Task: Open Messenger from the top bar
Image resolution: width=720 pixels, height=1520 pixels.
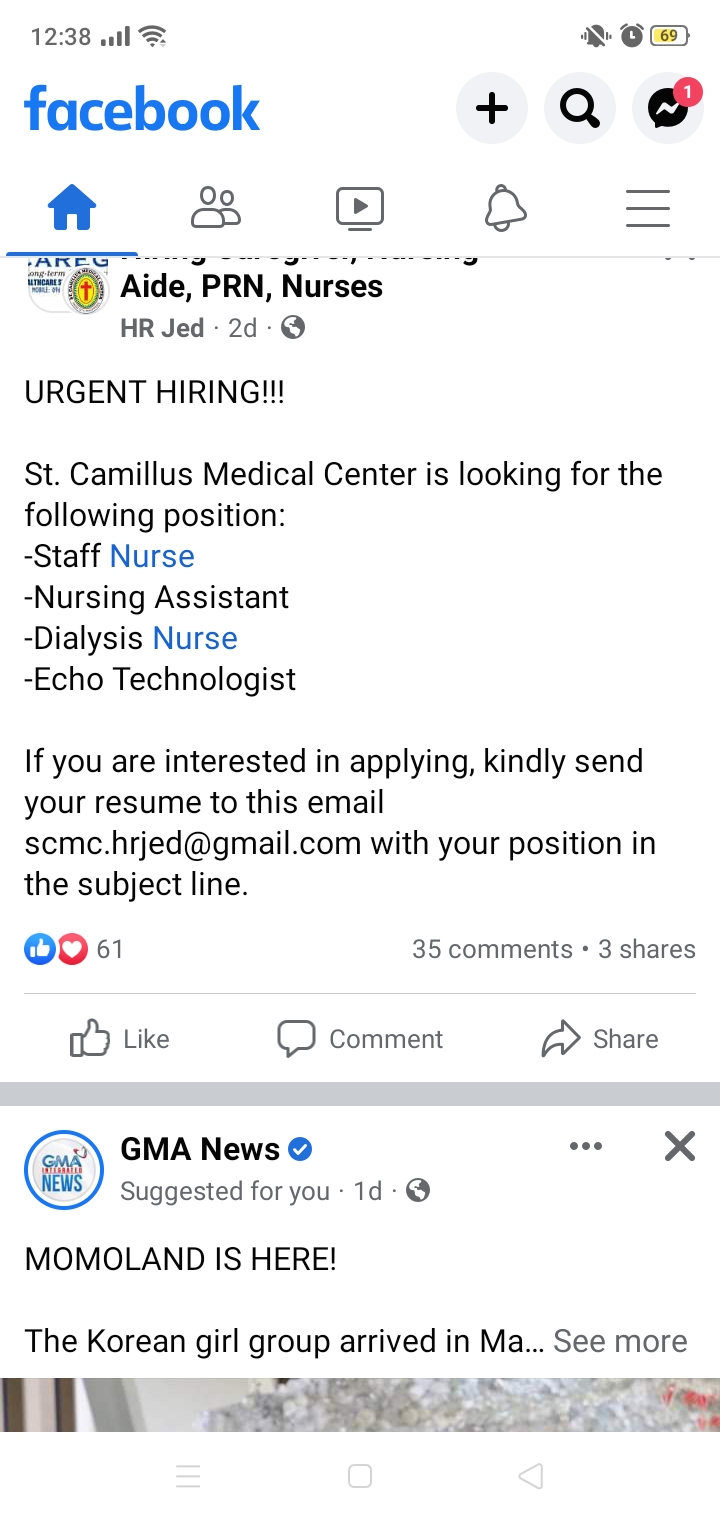Action: pos(667,108)
